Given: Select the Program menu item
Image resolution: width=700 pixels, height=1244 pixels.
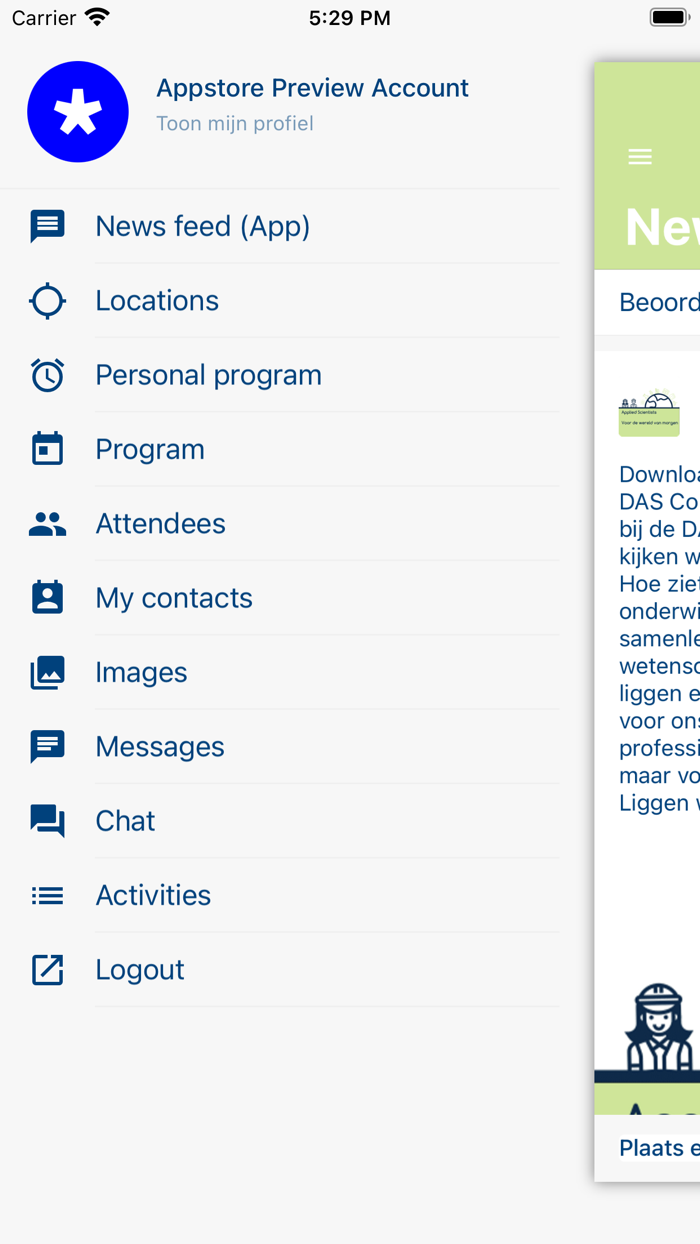Looking at the screenshot, I should 150,449.
